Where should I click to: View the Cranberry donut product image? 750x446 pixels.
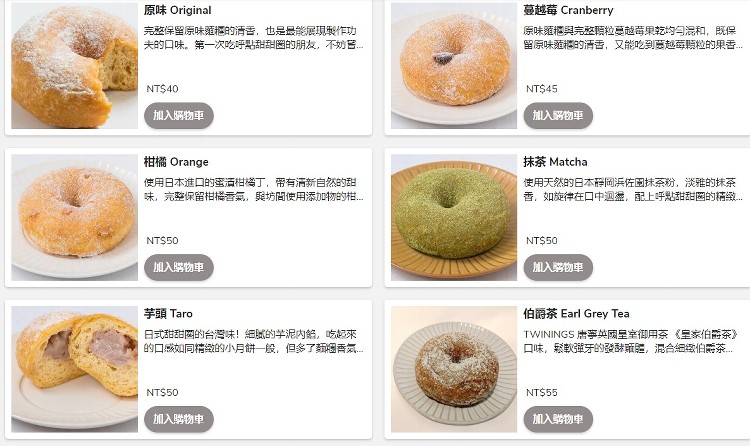tap(453, 66)
